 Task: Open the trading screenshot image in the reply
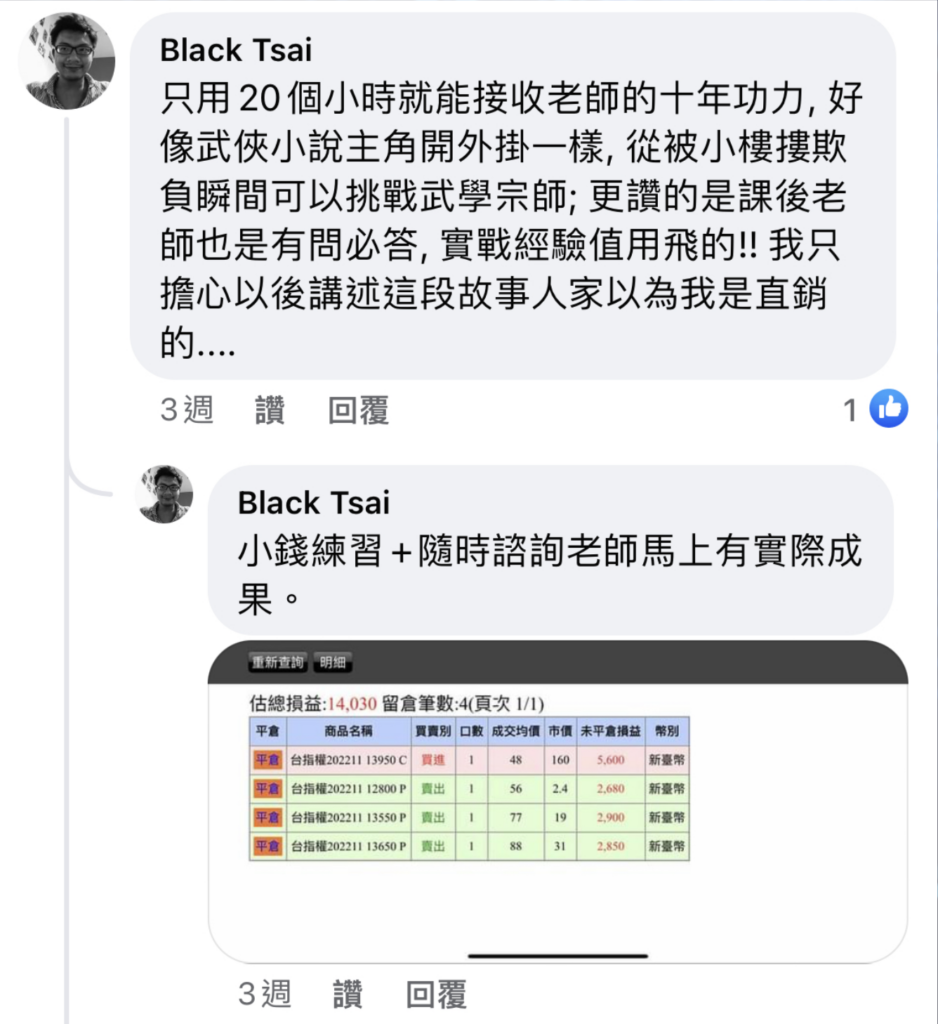(x=557, y=800)
